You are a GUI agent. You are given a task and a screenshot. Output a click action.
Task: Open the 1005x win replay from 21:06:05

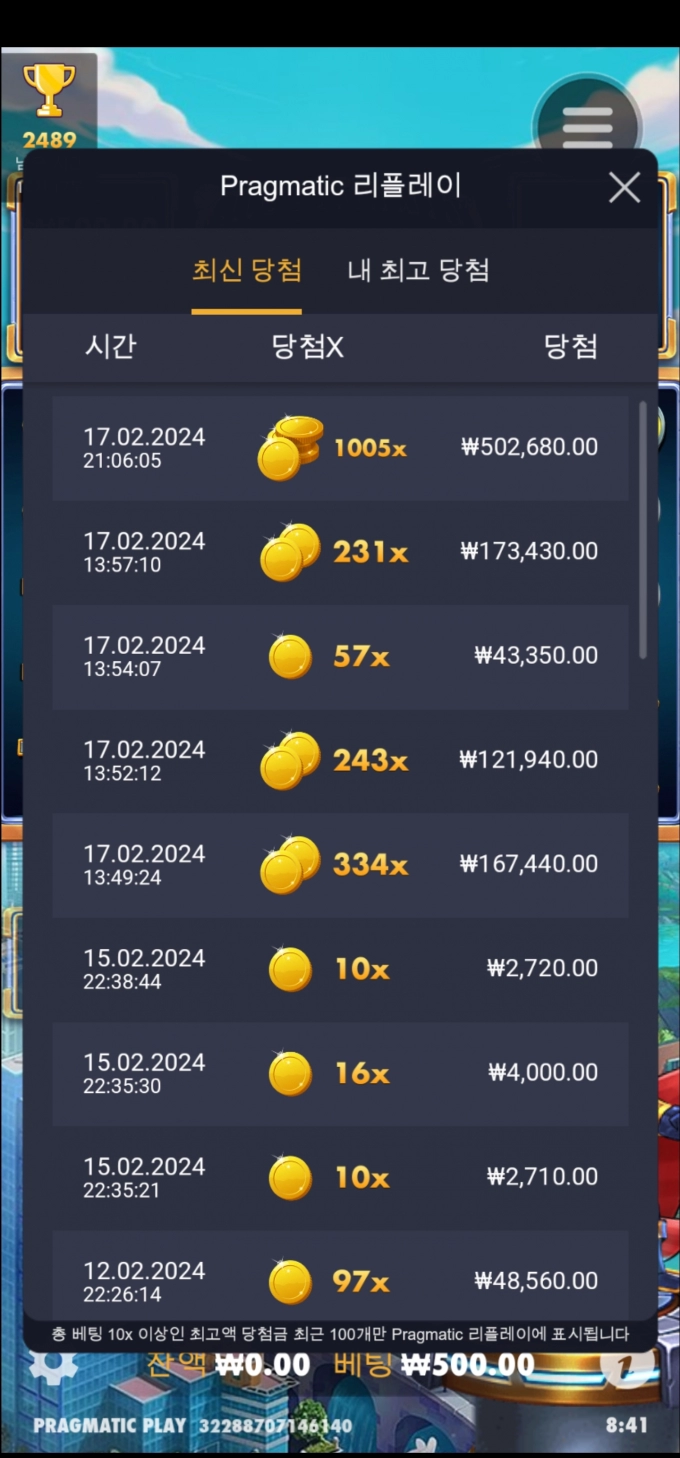(340, 448)
